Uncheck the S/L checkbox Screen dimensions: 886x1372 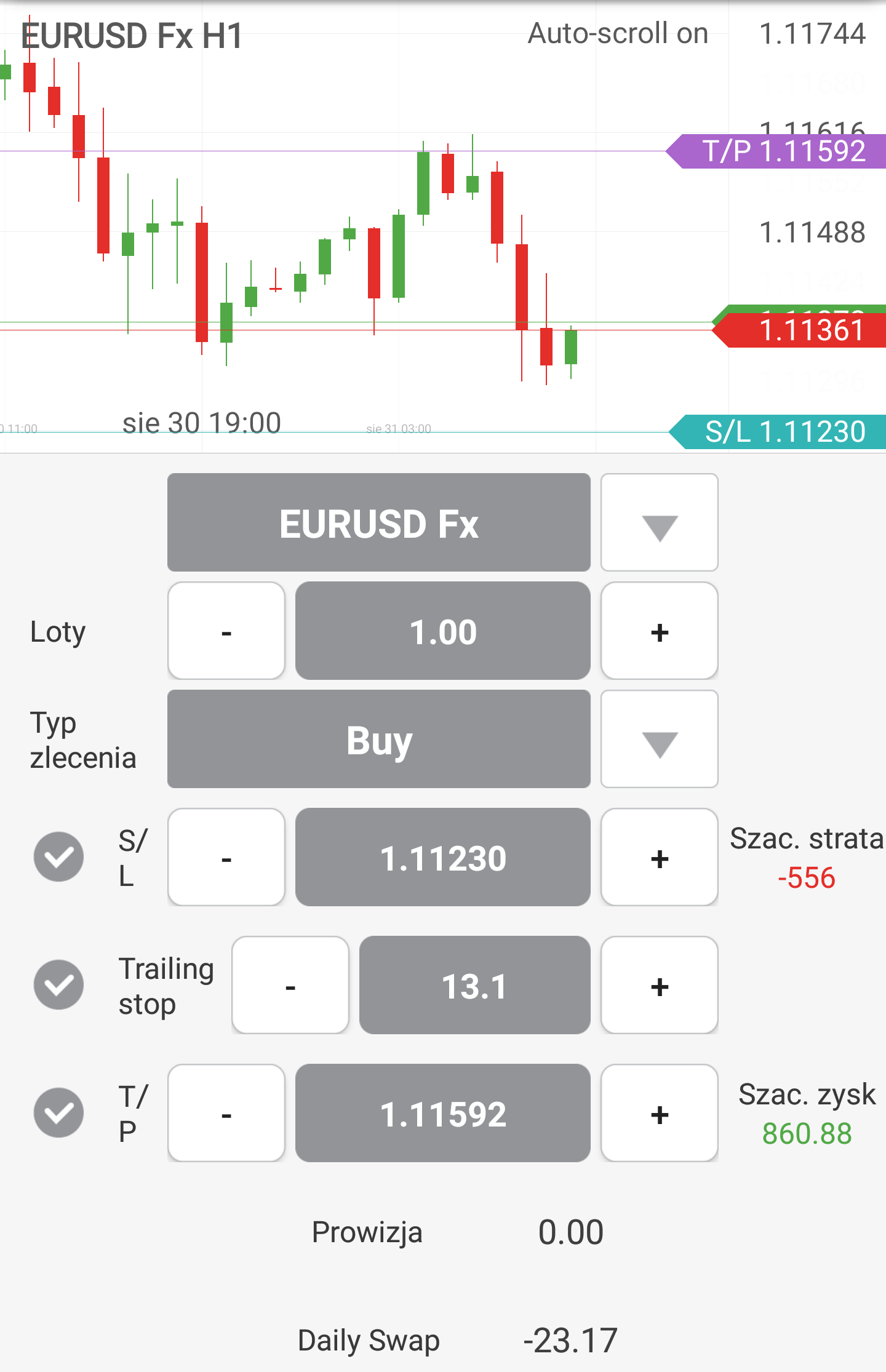tap(59, 857)
